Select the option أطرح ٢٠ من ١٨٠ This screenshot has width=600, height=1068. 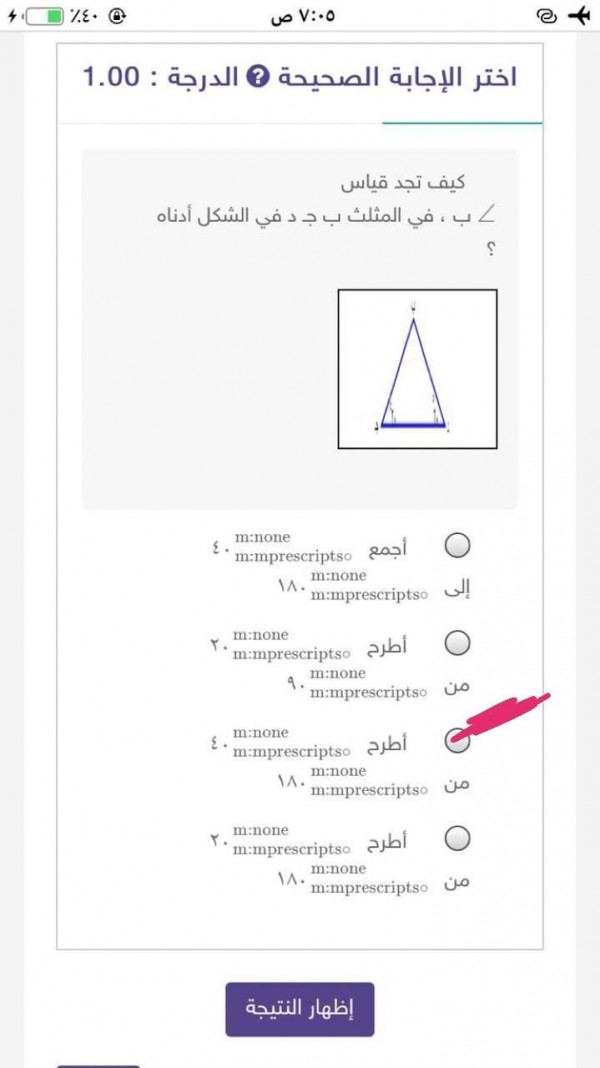pos(458,838)
